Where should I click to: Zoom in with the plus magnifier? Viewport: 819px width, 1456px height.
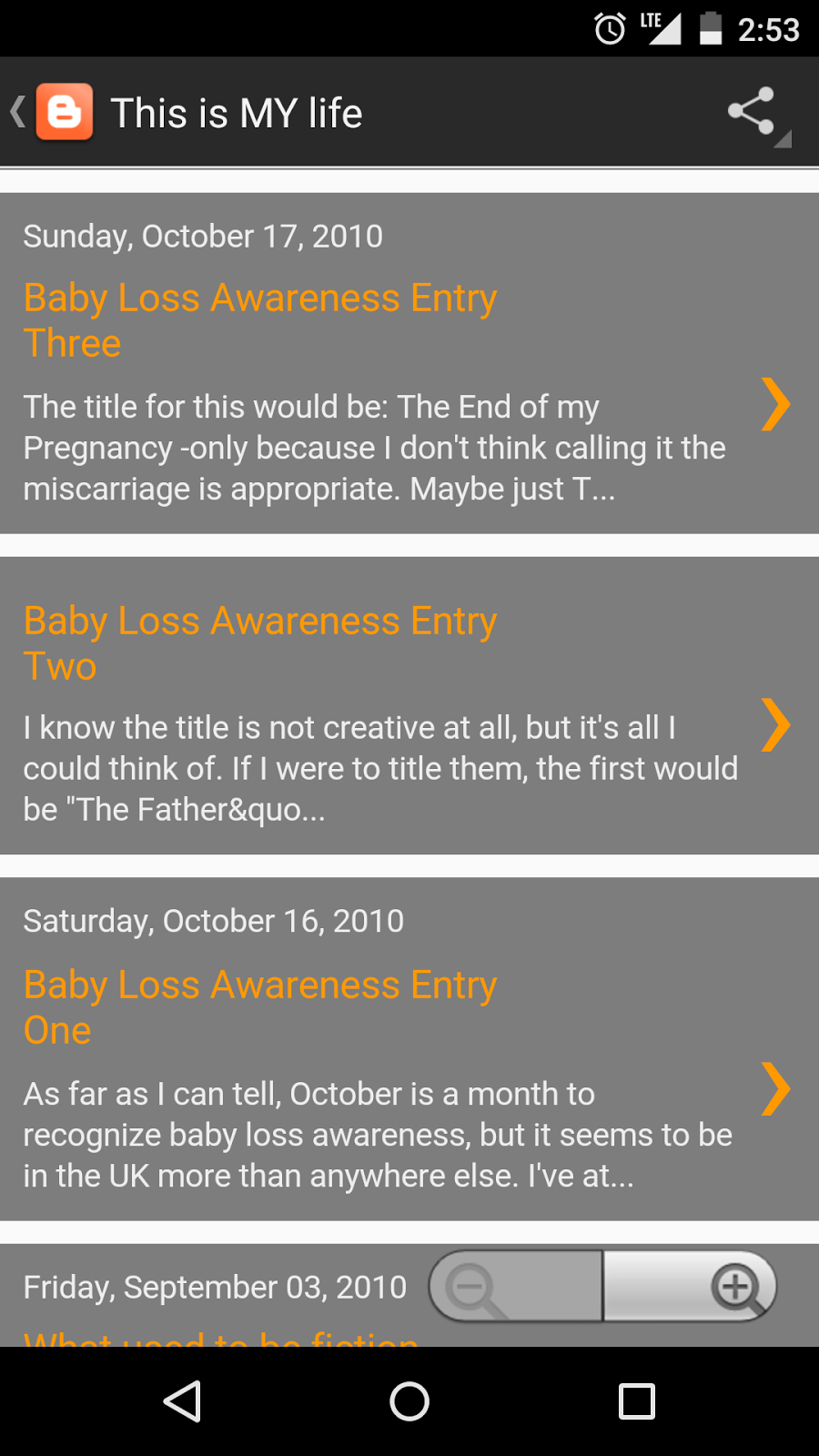click(690, 1286)
